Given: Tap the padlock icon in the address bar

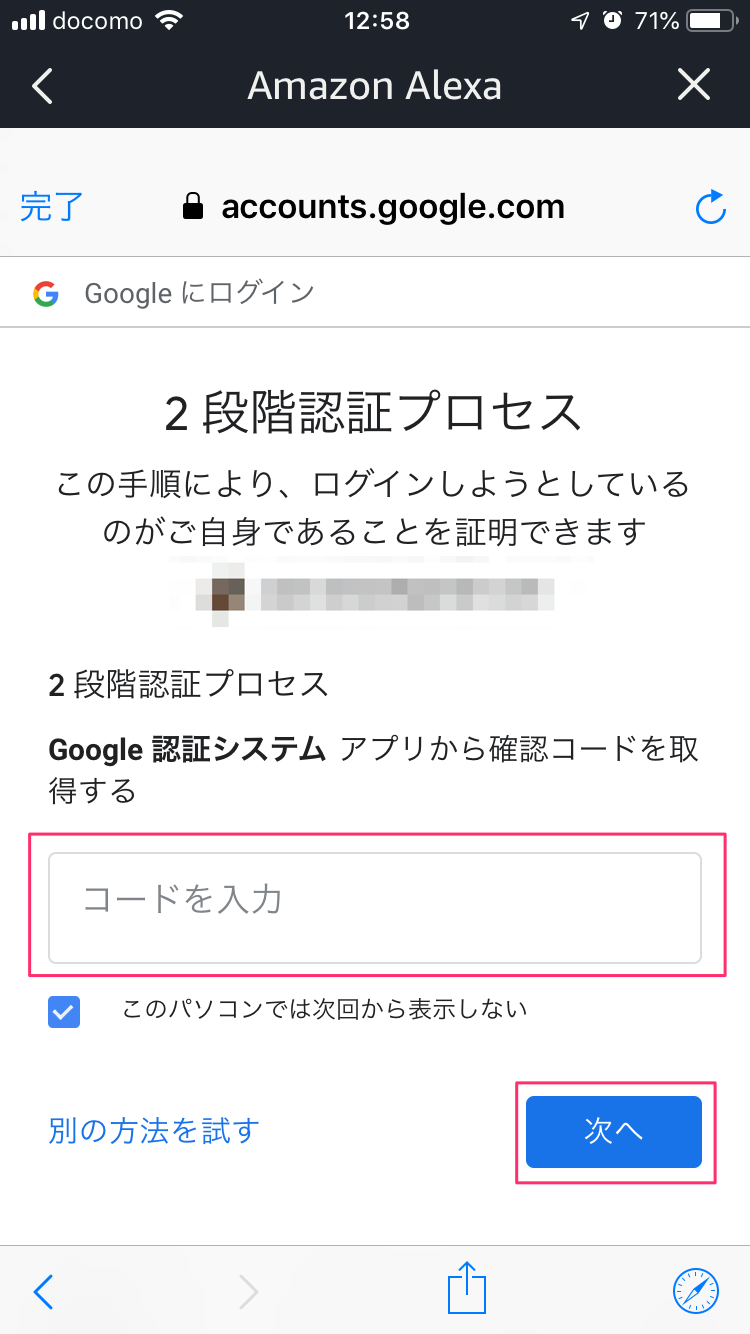Looking at the screenshot, I should point(193,206).
